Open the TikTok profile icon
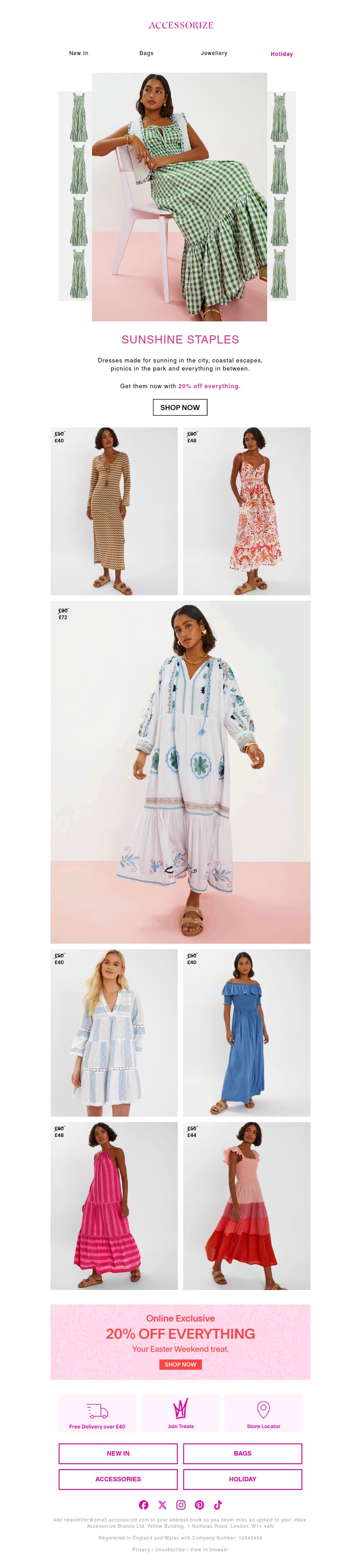Image resolution: width=361 pixels, height=1568 pixels. point(218,1505)
